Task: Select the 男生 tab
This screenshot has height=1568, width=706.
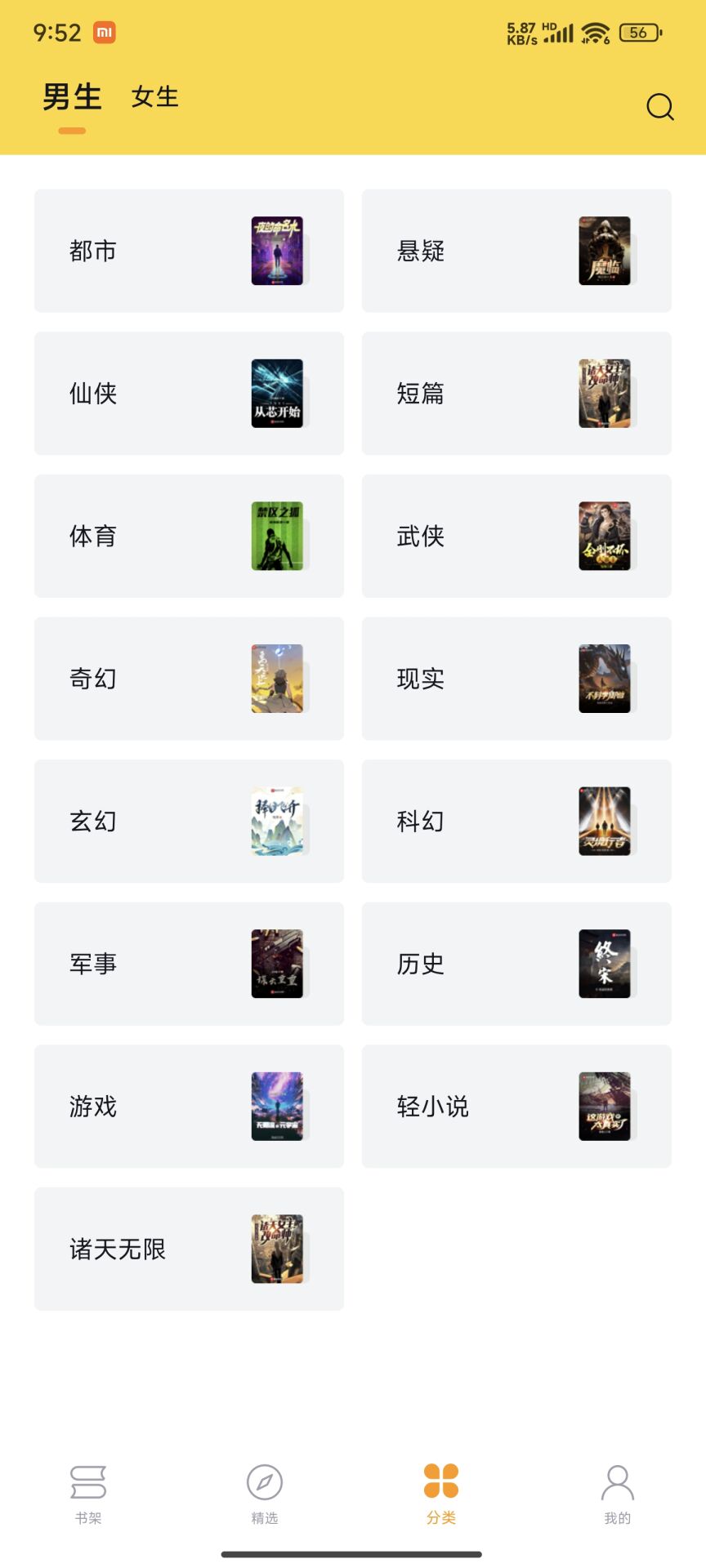Action: pyautogui.click(x=72, y=97)
